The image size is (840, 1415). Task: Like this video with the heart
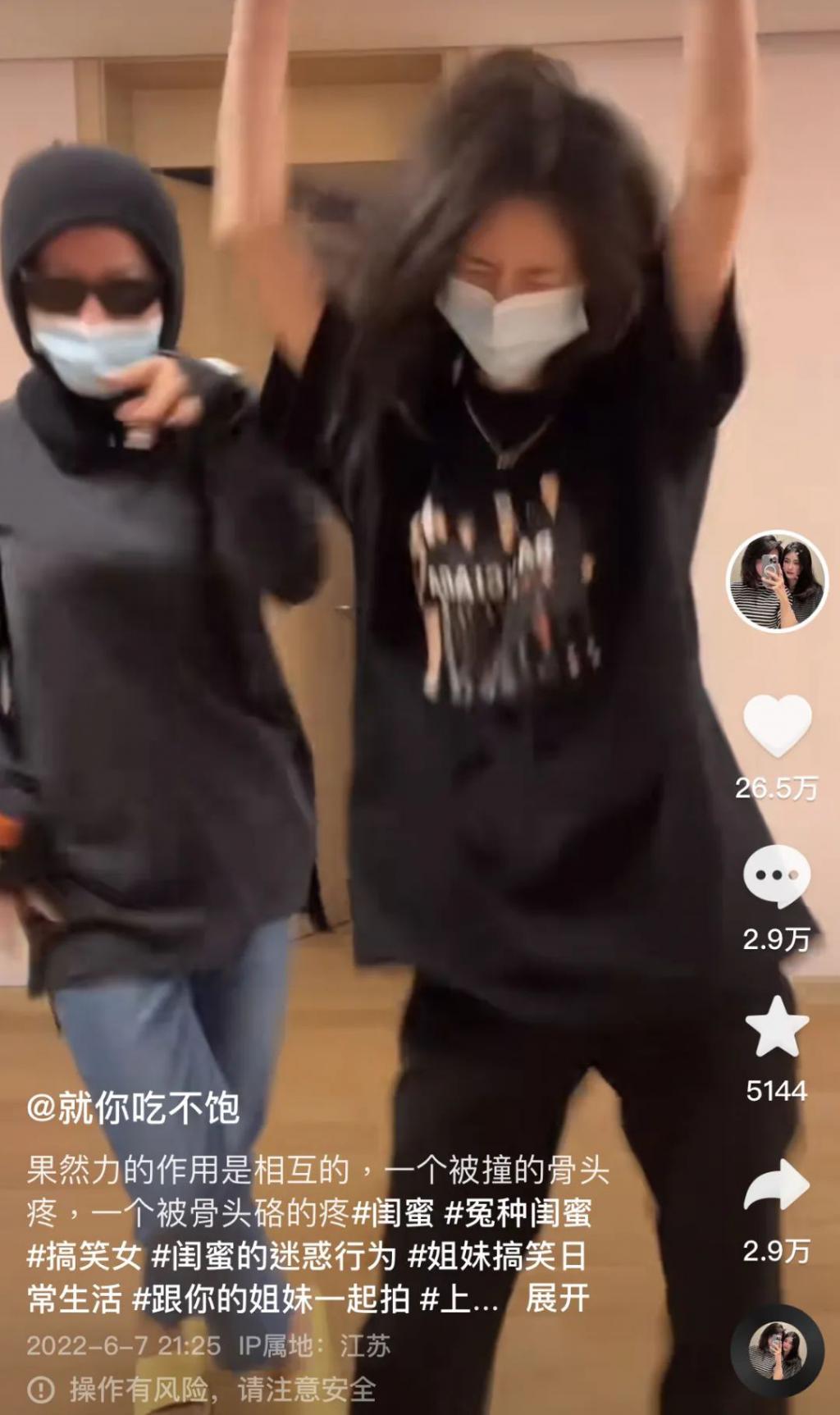(777, 726)
